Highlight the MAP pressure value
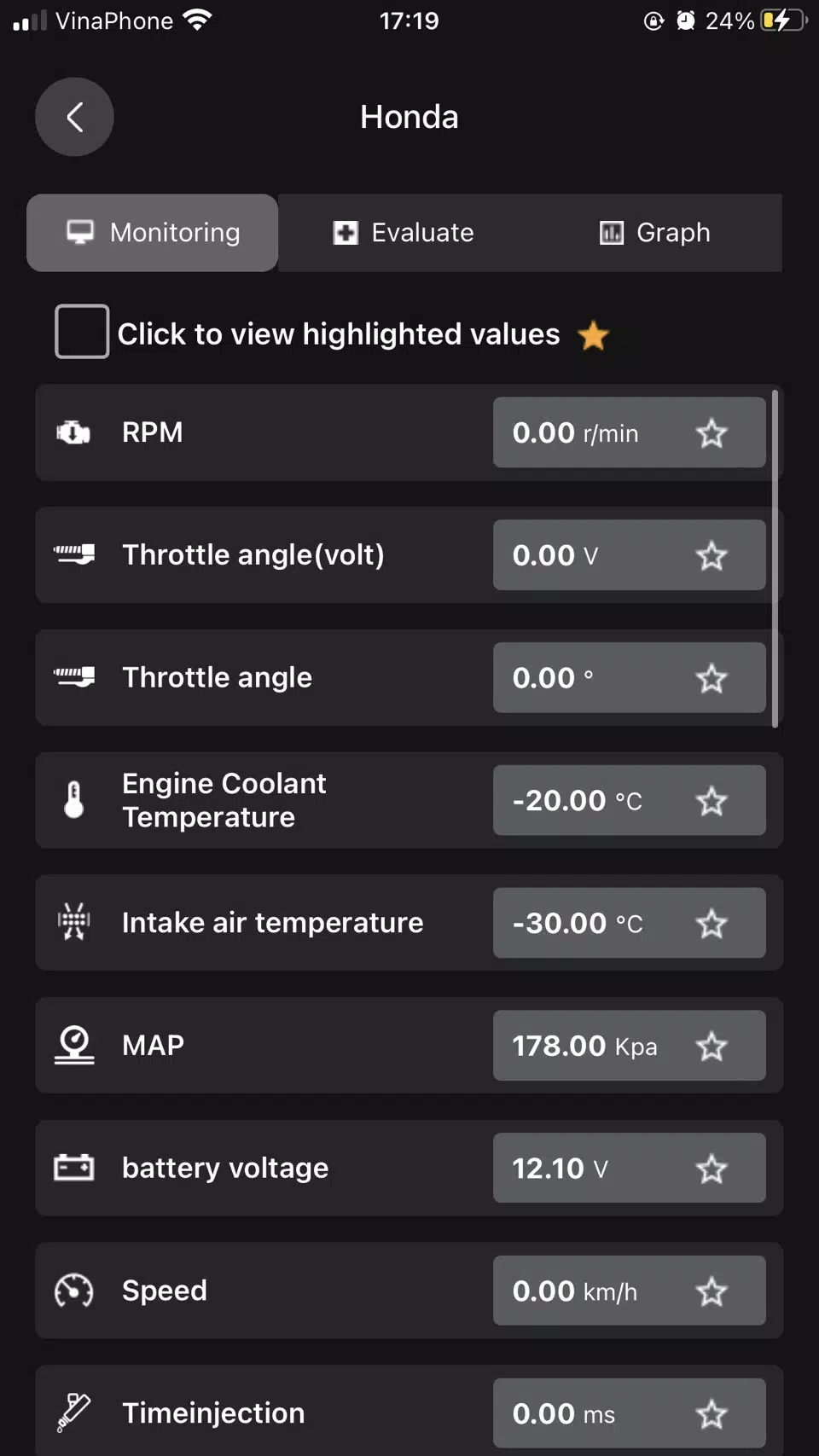The width and height of the screenshot is (819, 1456). [x=712, y=1047]
